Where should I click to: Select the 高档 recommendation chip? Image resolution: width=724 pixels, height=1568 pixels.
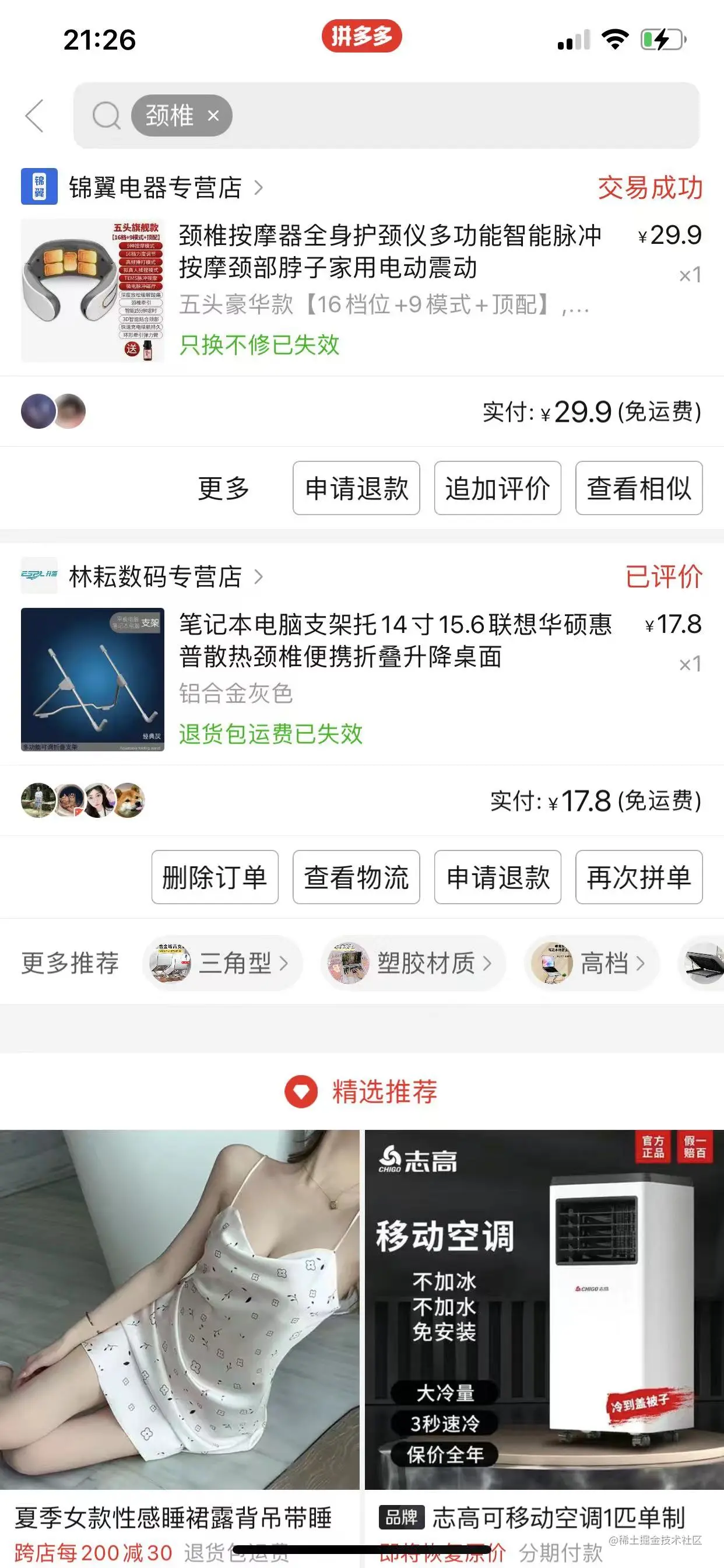(592, 963)
